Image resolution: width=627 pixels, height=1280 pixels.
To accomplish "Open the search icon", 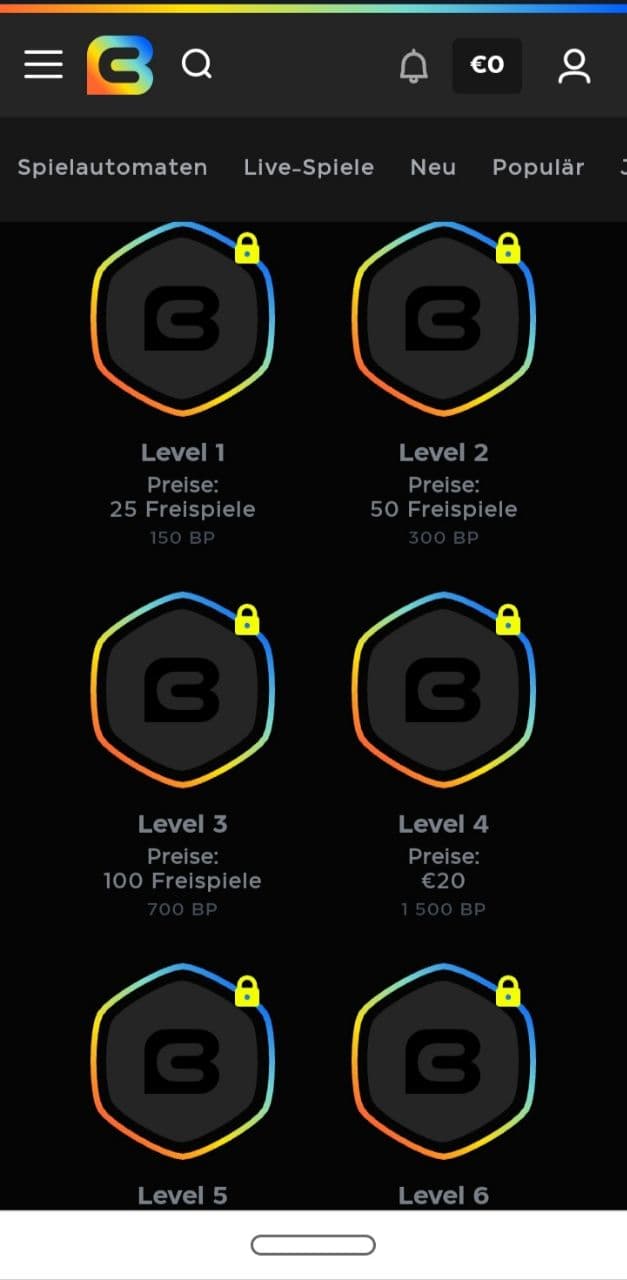I will [197, 65].
